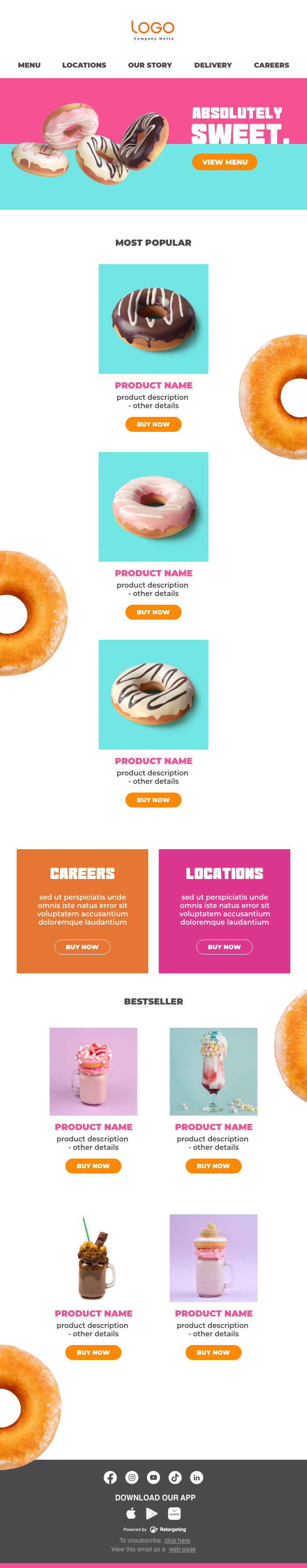This screenshot has height=1568, width=307.
Task: Go to LOCATIONS in the top navigation
Action: tap(84, 65)
